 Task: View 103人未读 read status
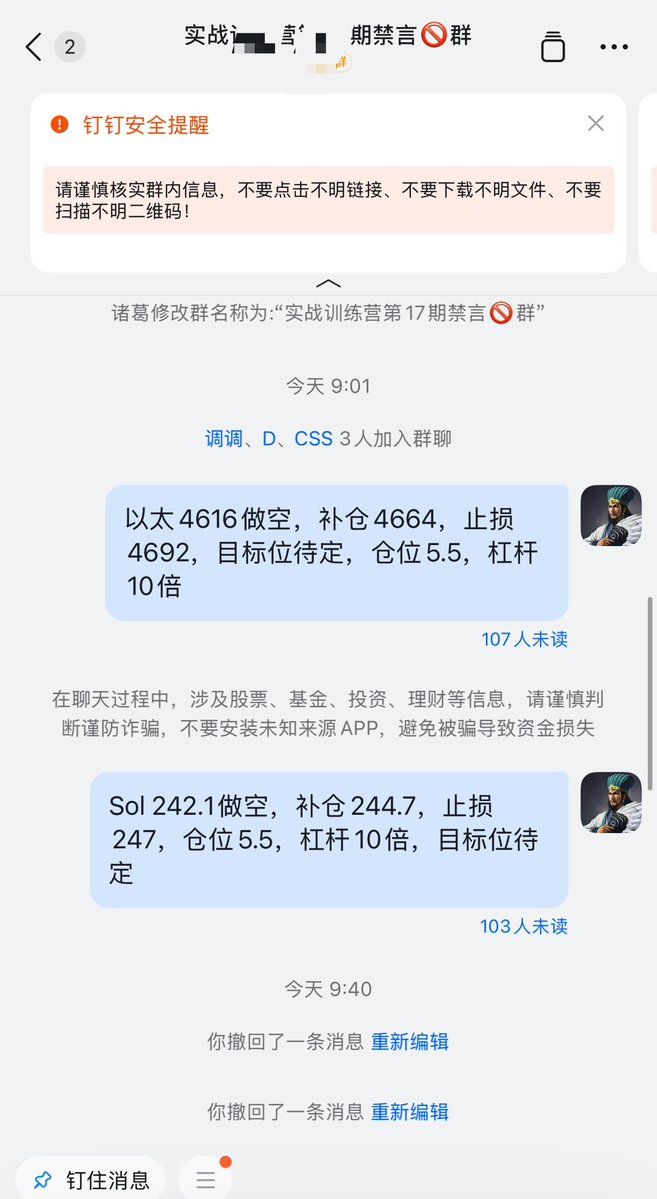523,926
